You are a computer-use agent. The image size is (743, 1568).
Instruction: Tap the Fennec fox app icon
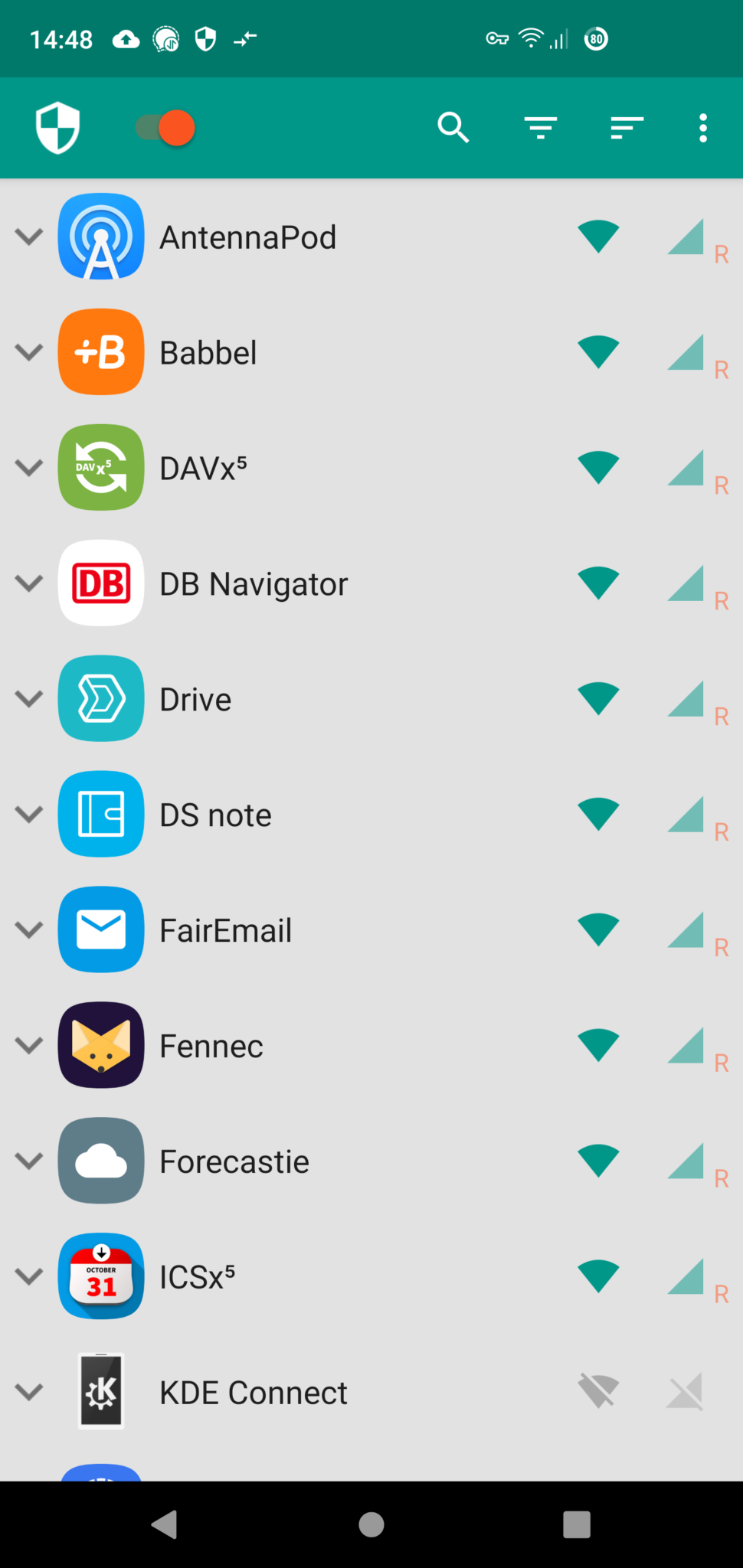[x=100, y=1045]
